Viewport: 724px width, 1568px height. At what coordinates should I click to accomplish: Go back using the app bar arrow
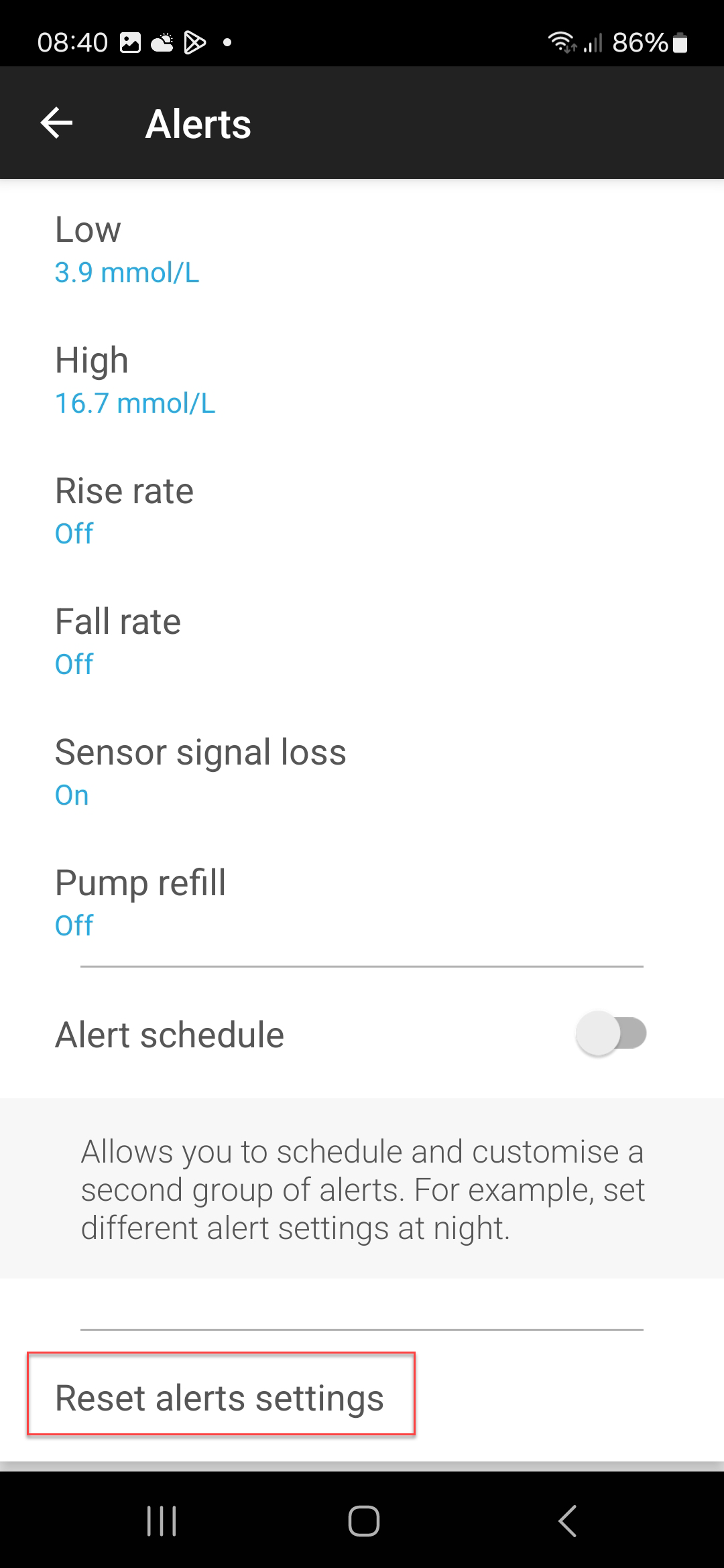56,123
